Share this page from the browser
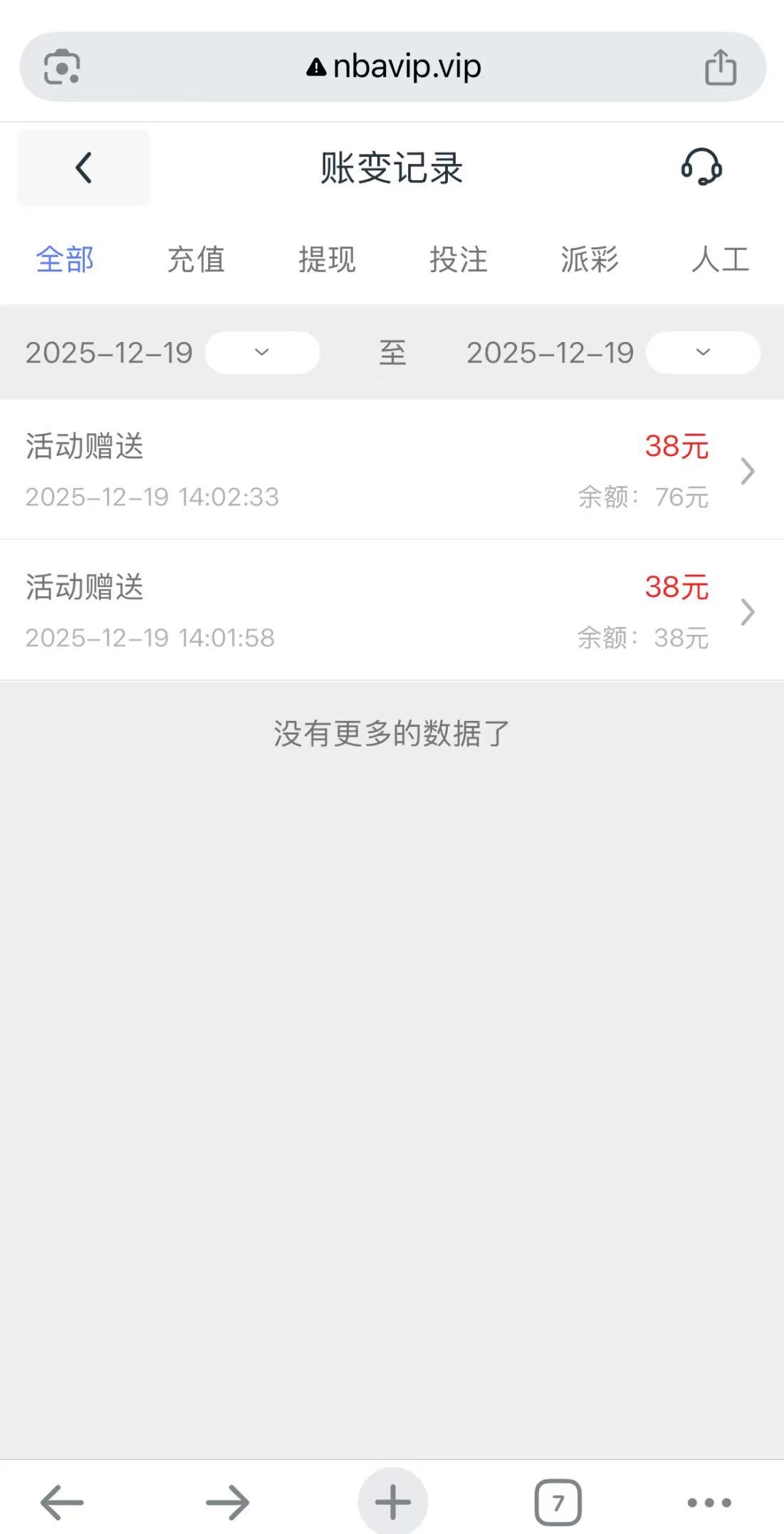The image size is (784, 1534). coord(720,67)
